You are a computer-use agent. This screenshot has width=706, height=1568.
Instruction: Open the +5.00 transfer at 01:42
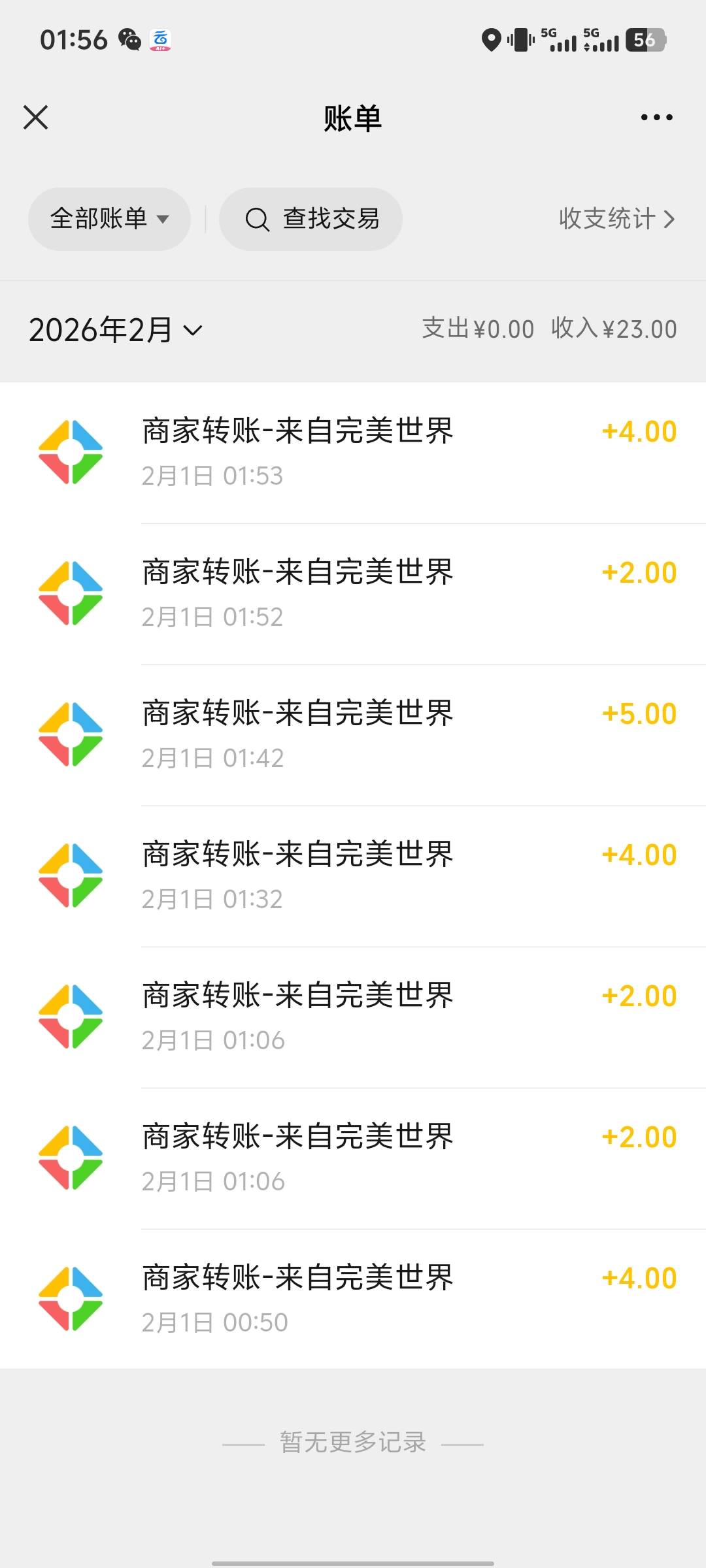click(x=353, y=734)
